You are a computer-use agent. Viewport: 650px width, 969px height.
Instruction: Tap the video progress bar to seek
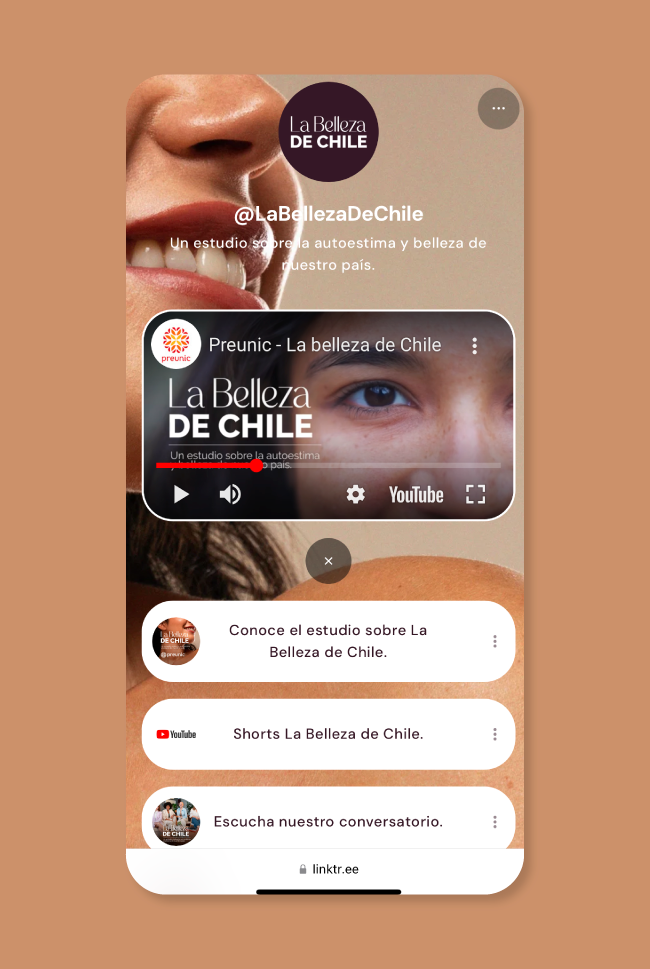point(380,465)
